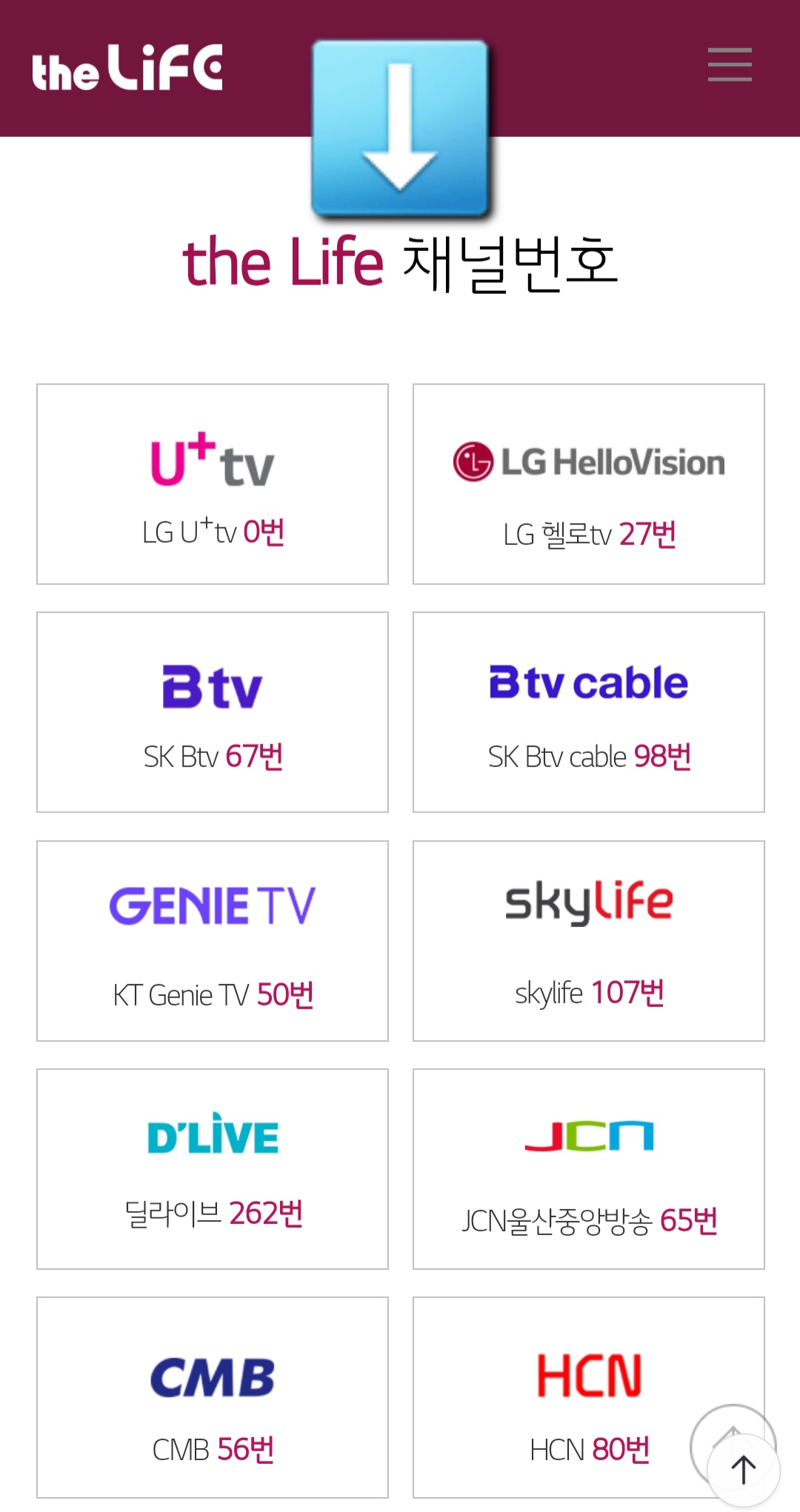Viewport: 800px width, 1512px height.
Task: Open the 딜라이브 262번 card
Action: (x=211, y=1168)
